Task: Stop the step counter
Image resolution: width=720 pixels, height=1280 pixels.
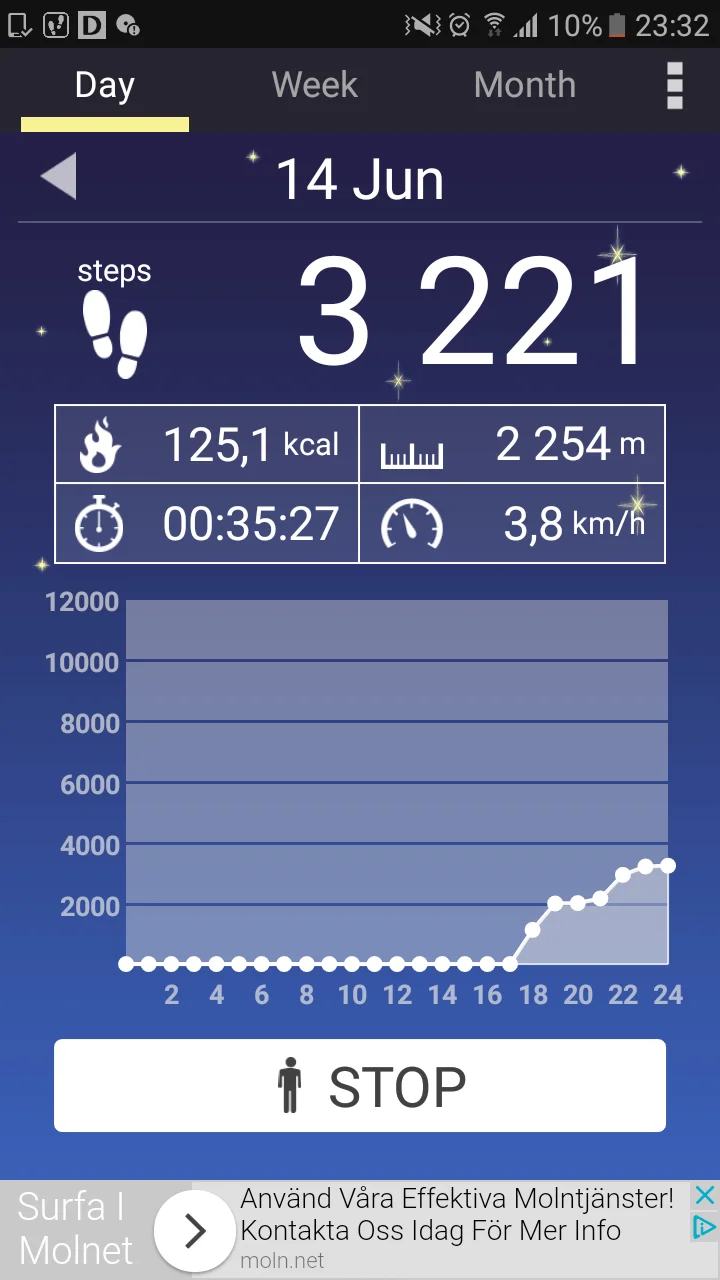Action: point(360,1086)
